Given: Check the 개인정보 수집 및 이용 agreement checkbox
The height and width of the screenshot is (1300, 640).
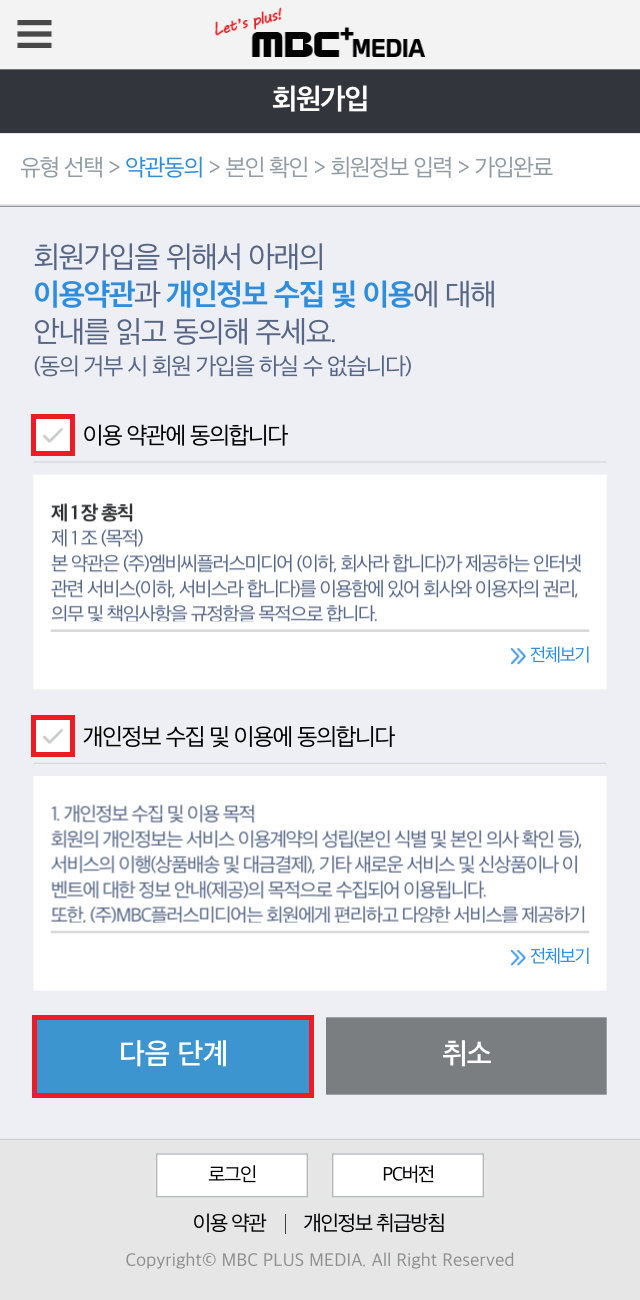Looking at the screenshot, I should point(53,737).
